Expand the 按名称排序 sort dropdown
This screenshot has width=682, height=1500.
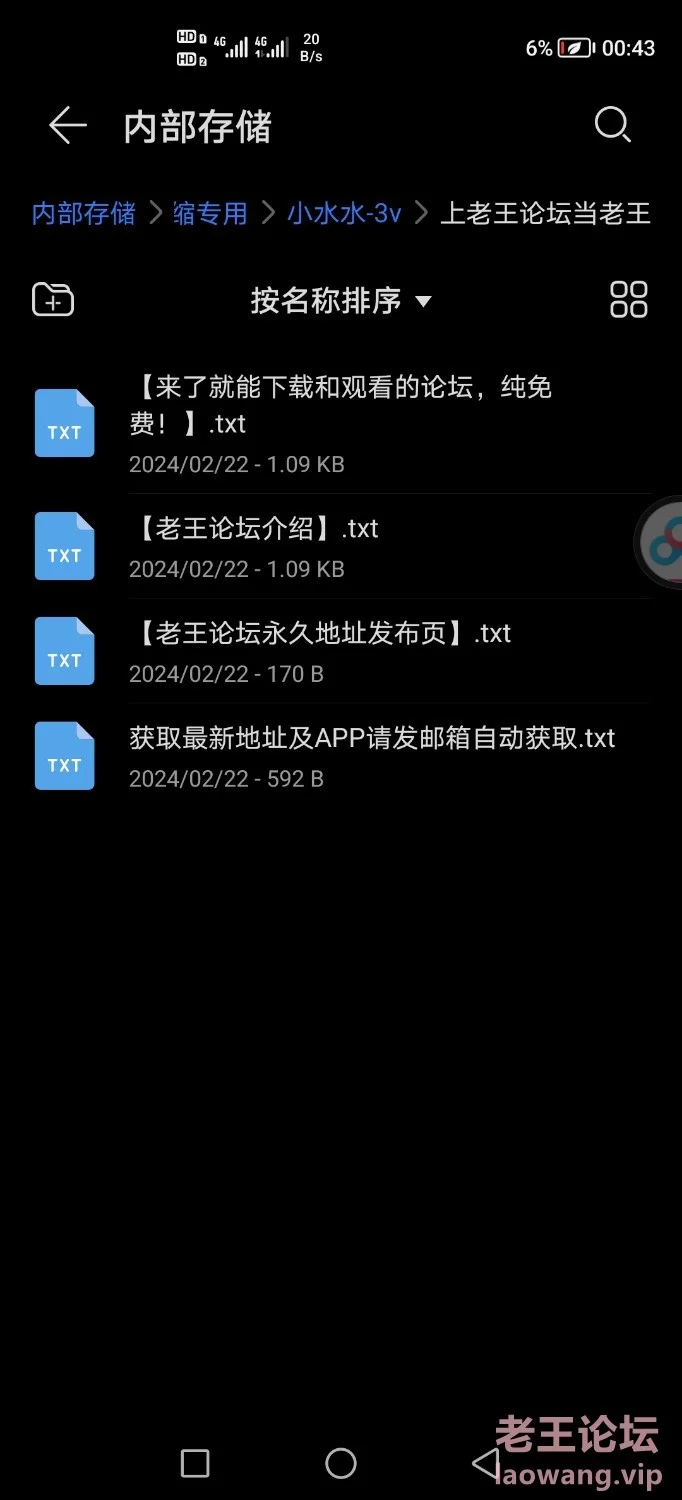tap(340, 300)
